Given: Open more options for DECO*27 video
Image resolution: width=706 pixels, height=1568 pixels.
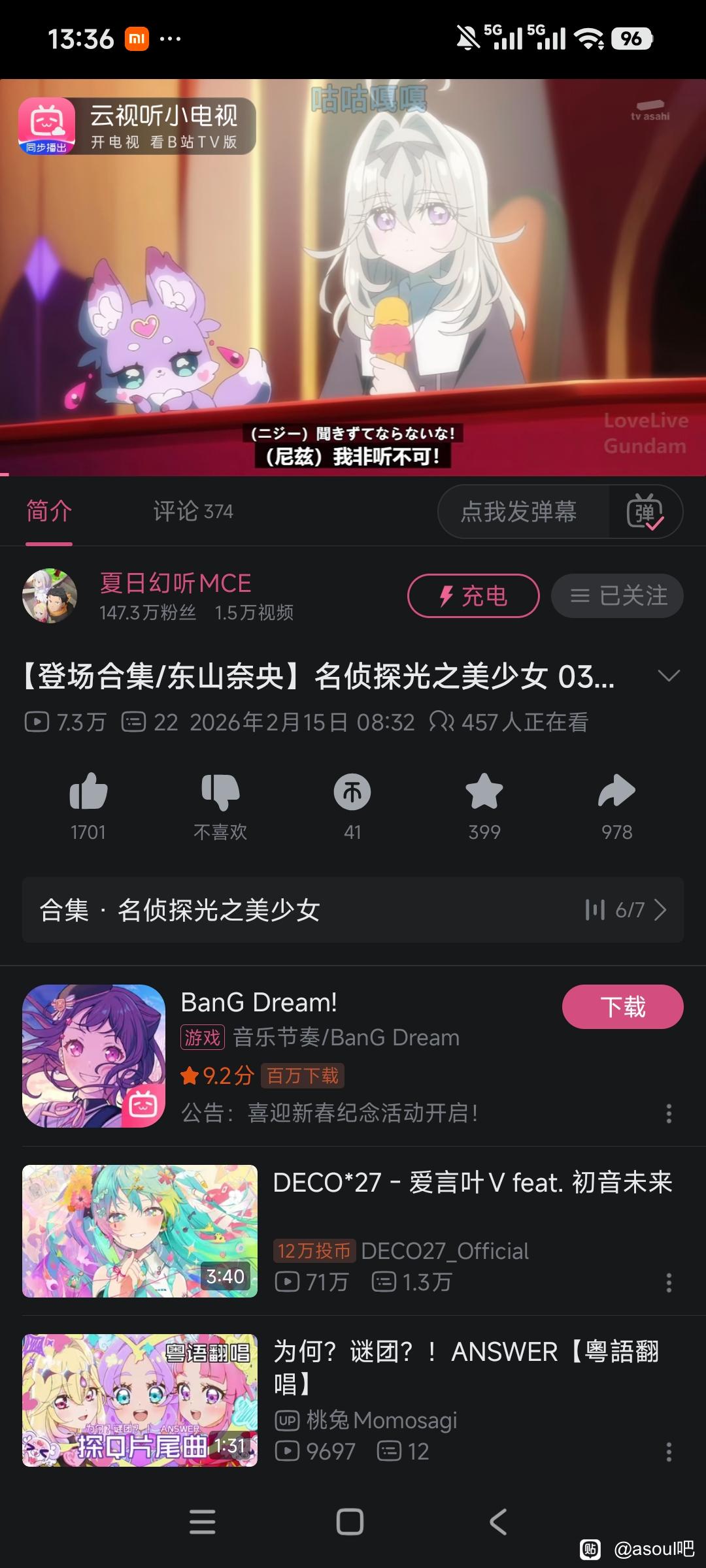Looking at the screenshot, I should click(x=669, y=1282).
